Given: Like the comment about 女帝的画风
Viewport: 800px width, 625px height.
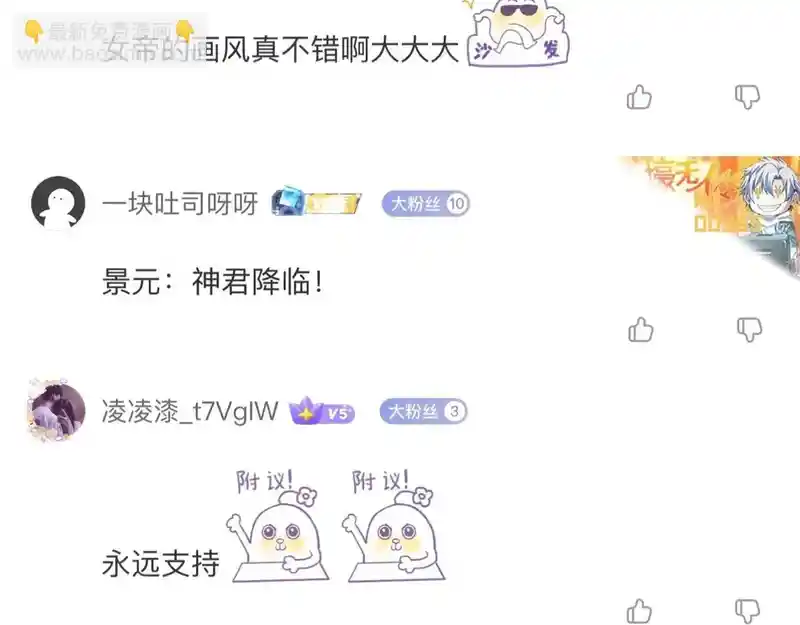Looking at the screenshot, I should pyautogui.click(x=640, y=97).
